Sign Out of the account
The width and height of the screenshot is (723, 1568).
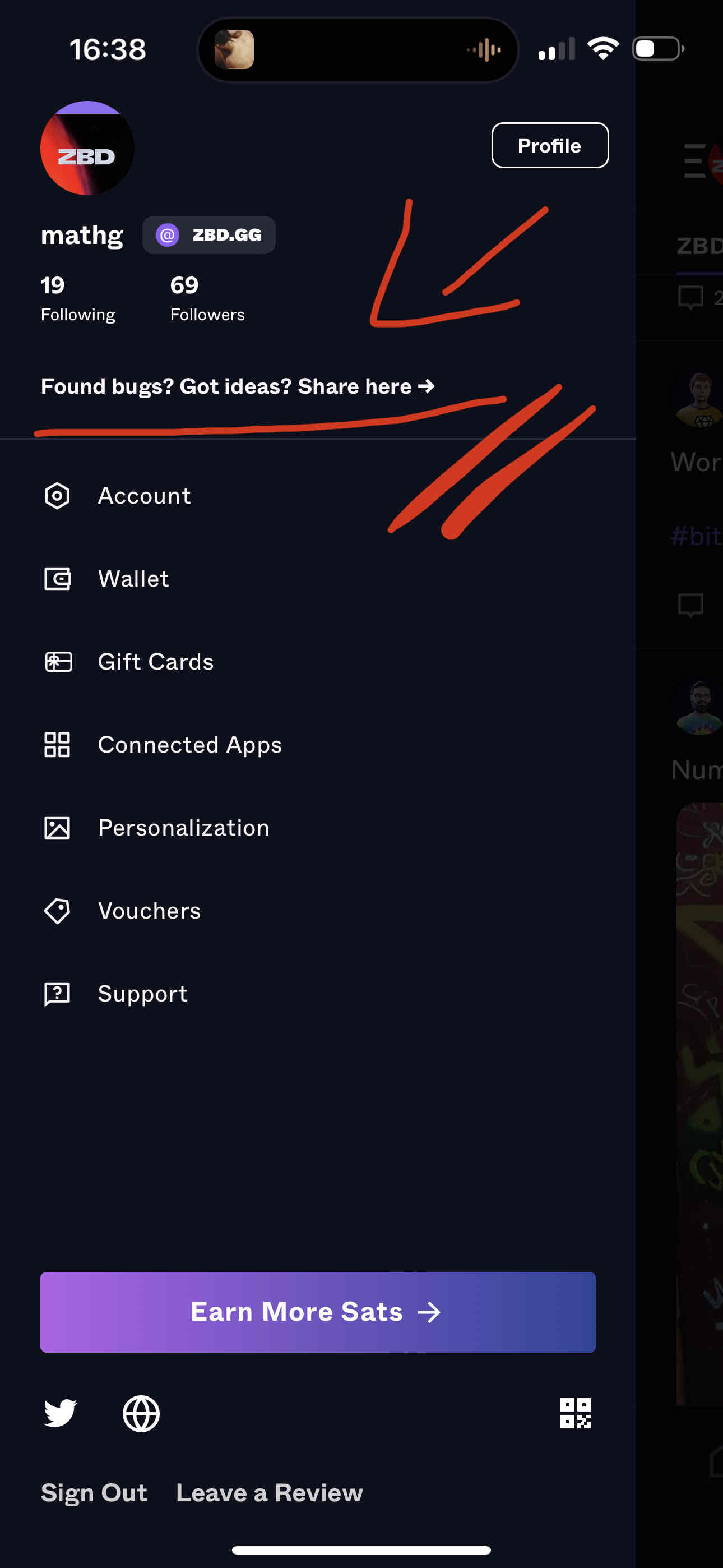click(x=94, y=1492)
